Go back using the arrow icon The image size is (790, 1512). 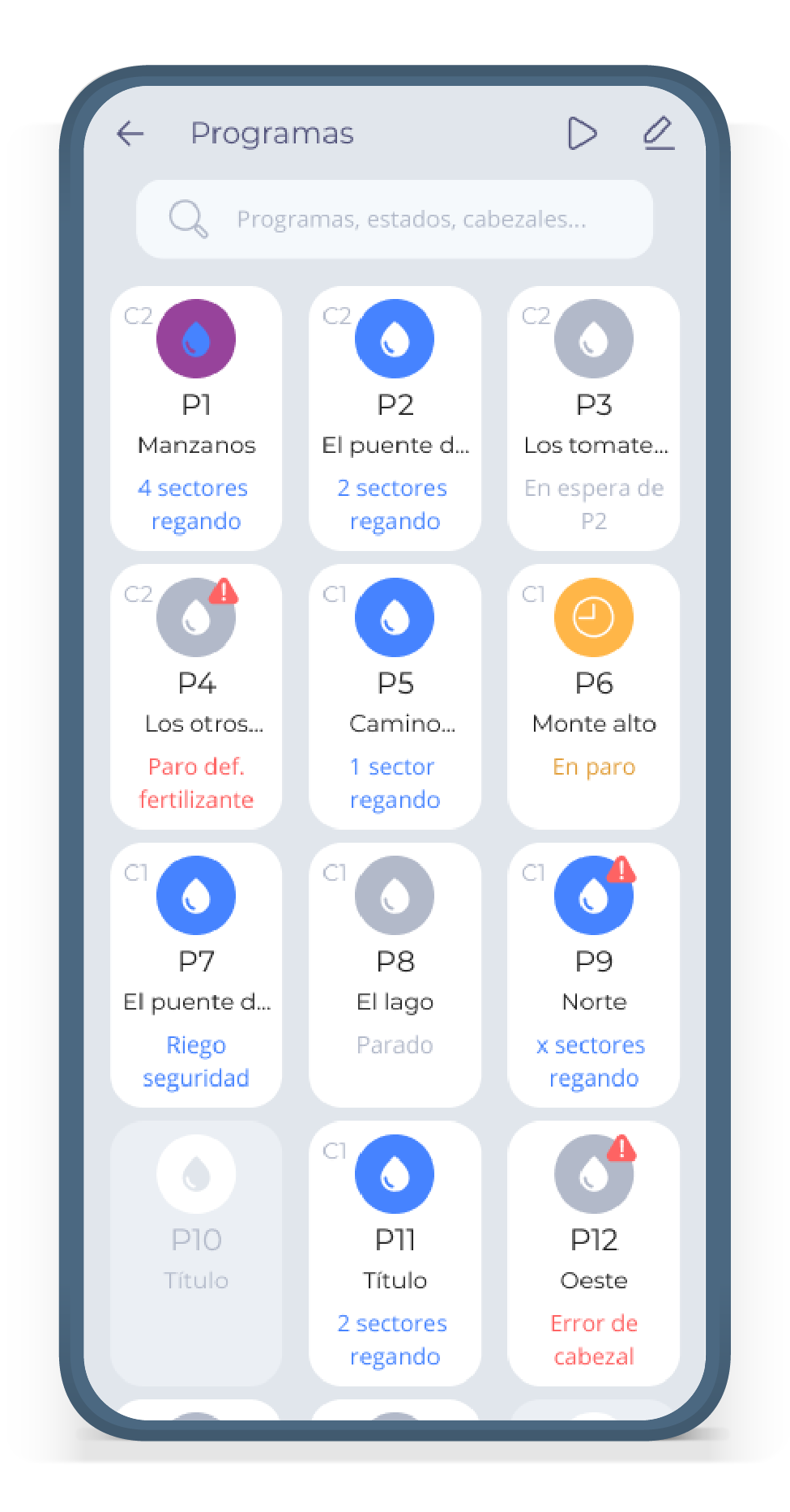pyautogui.click(x=130, y=134)
